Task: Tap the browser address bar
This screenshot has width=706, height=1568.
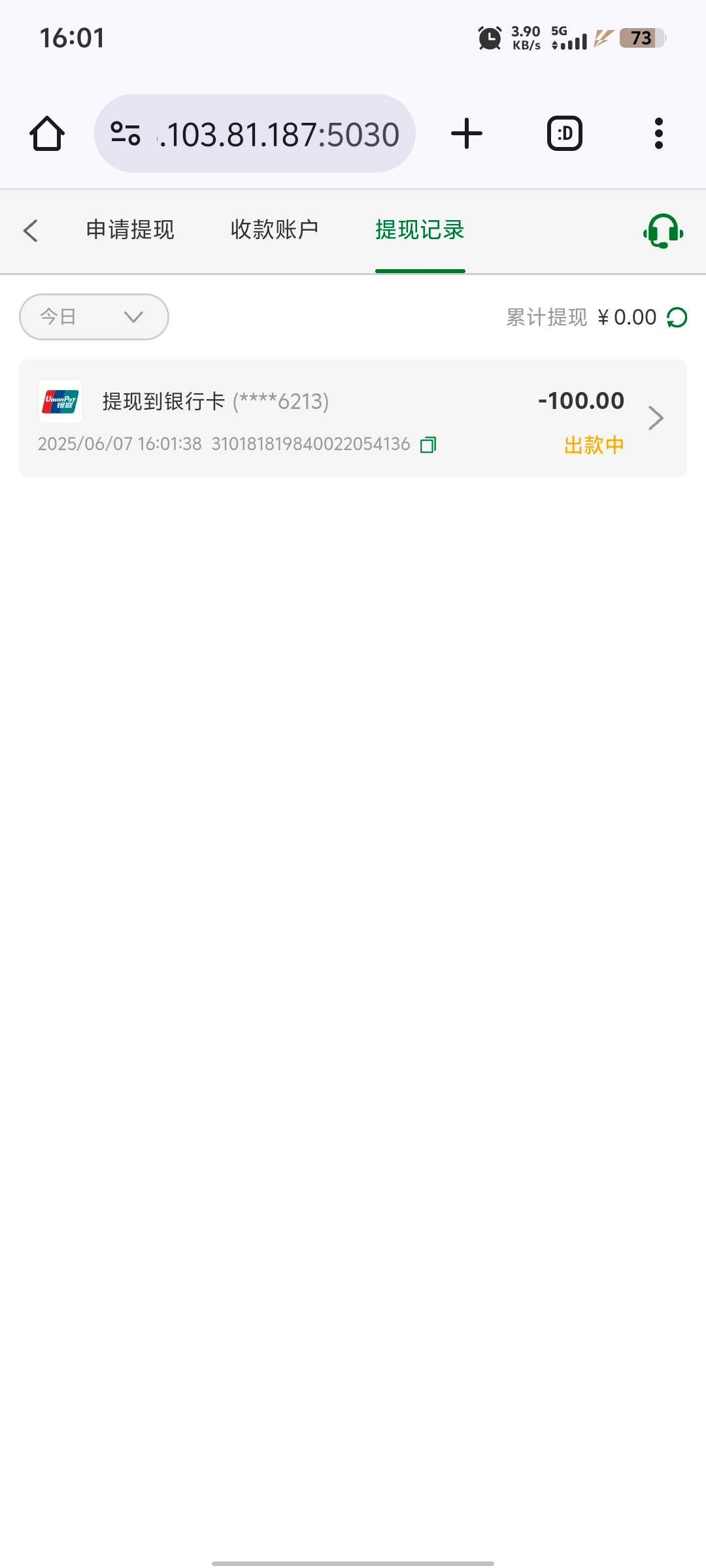Action: [255, 134]
